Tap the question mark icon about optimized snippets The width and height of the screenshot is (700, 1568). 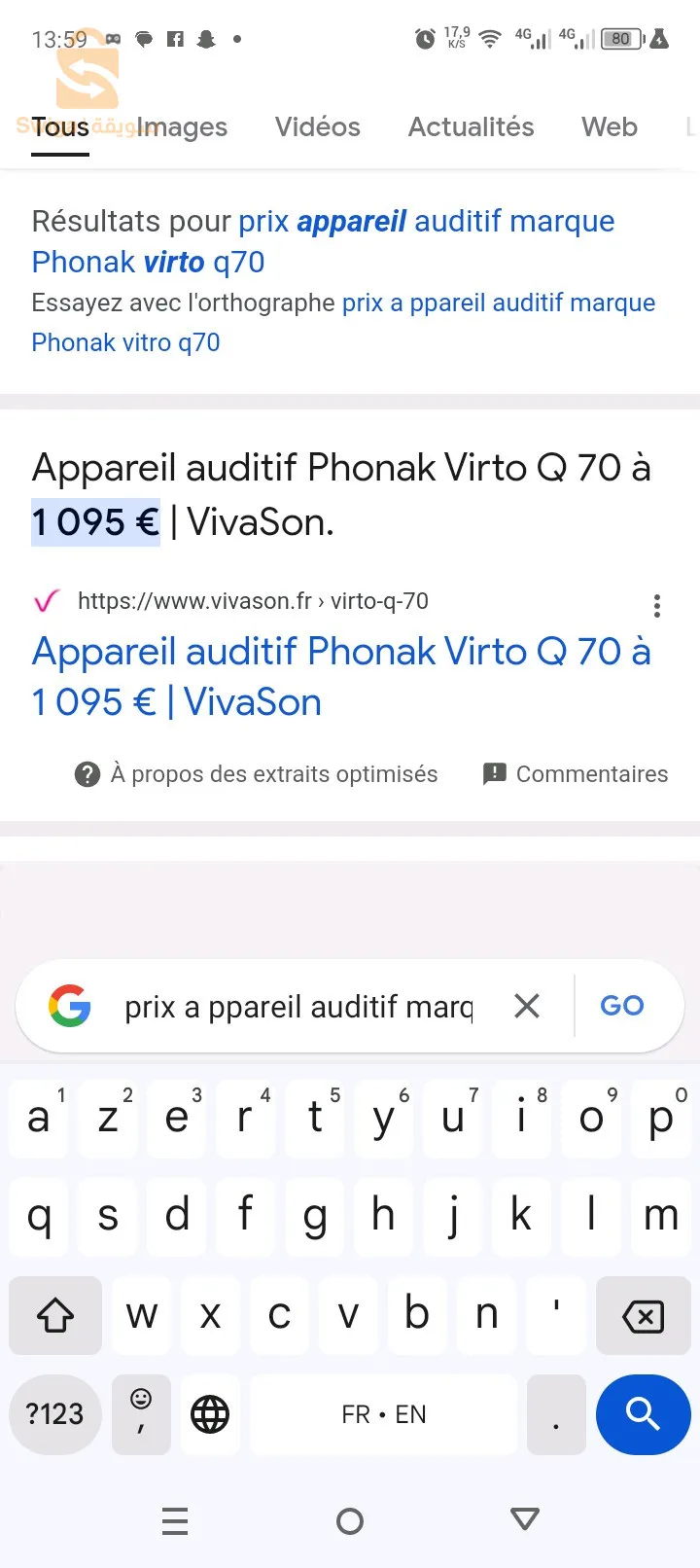tap(87, 773)
